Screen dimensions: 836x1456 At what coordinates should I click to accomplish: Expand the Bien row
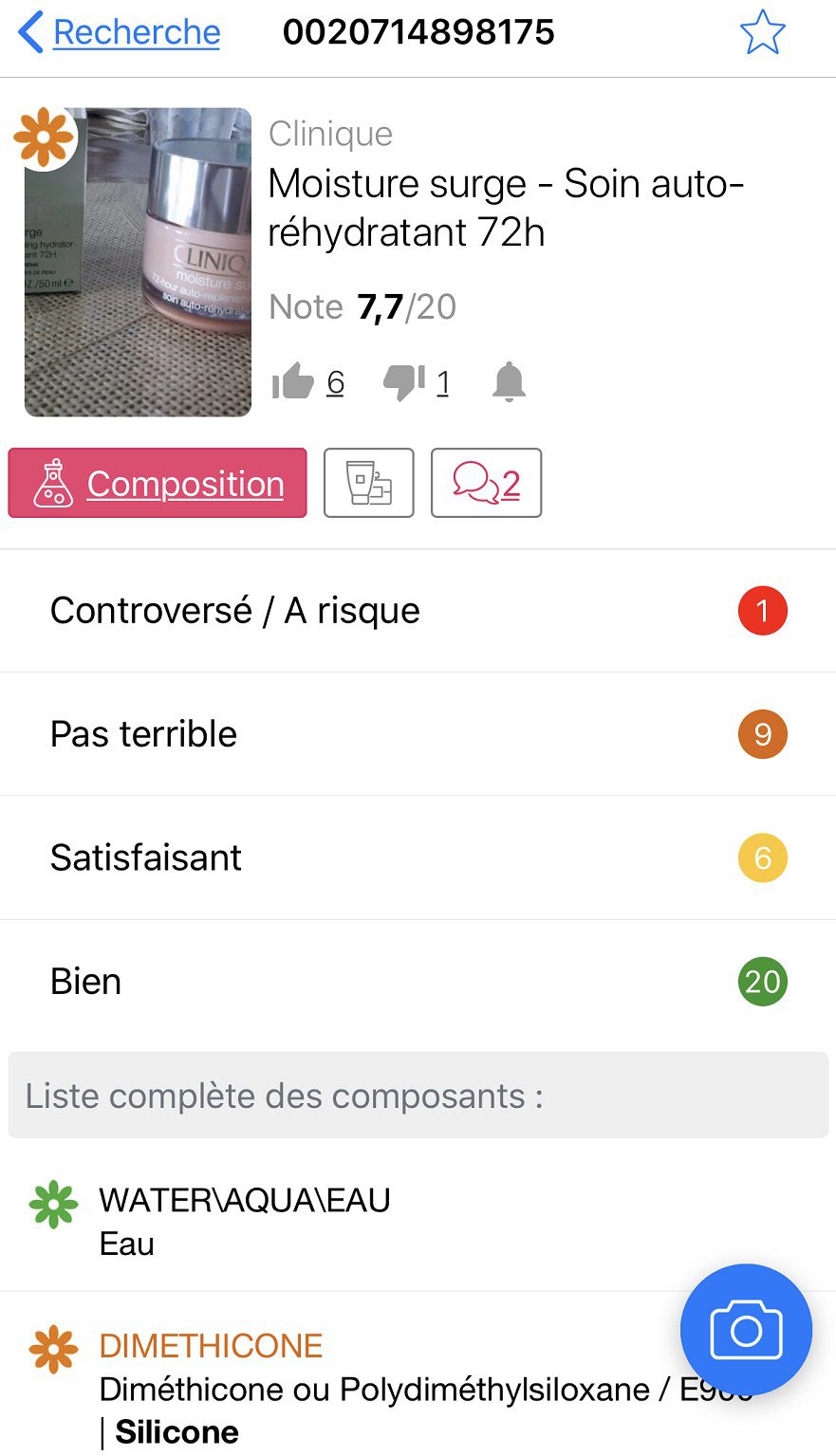(418, 982)
